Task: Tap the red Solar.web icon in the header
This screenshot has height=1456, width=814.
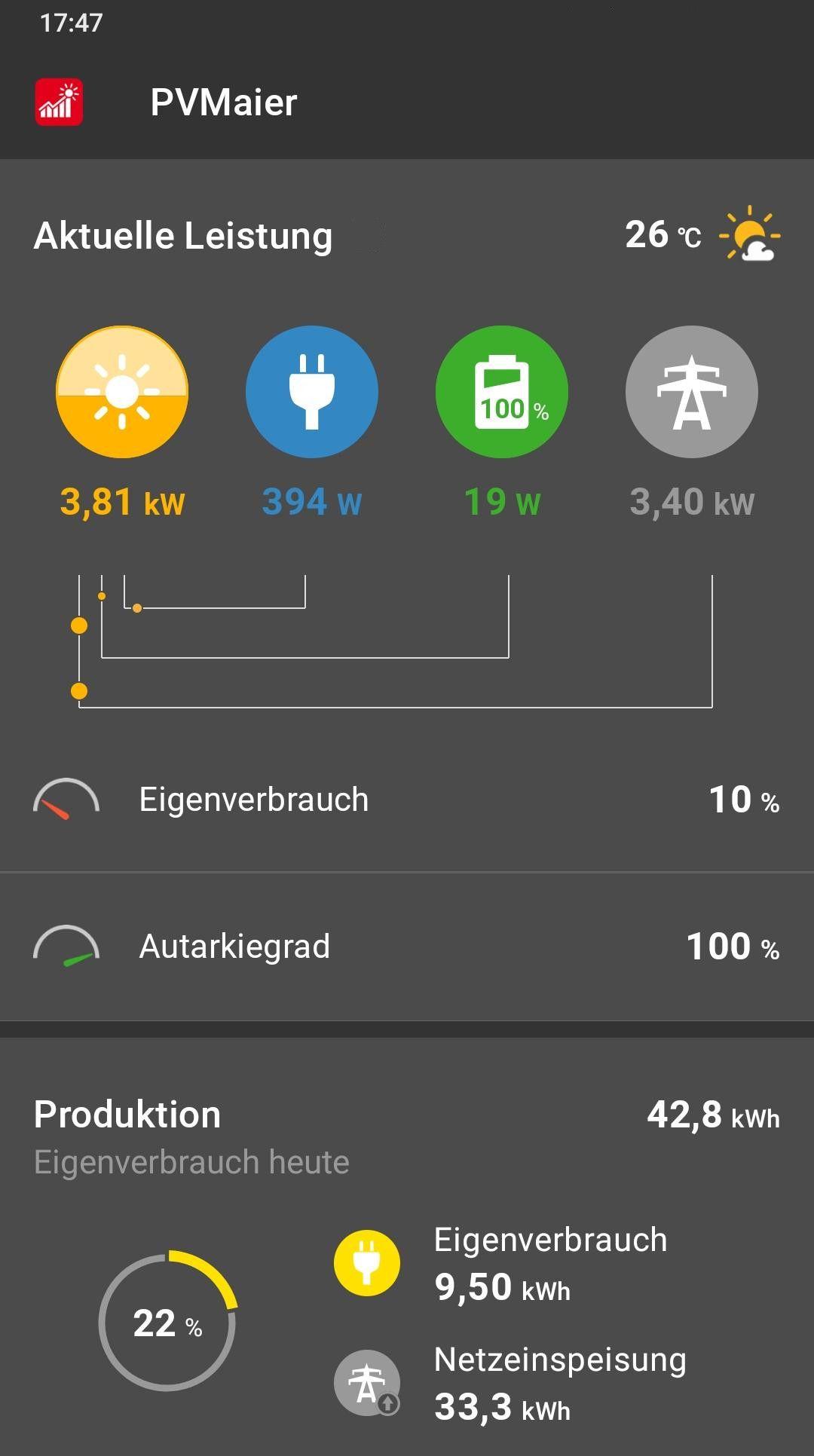Action: click(x=59, y=102)
